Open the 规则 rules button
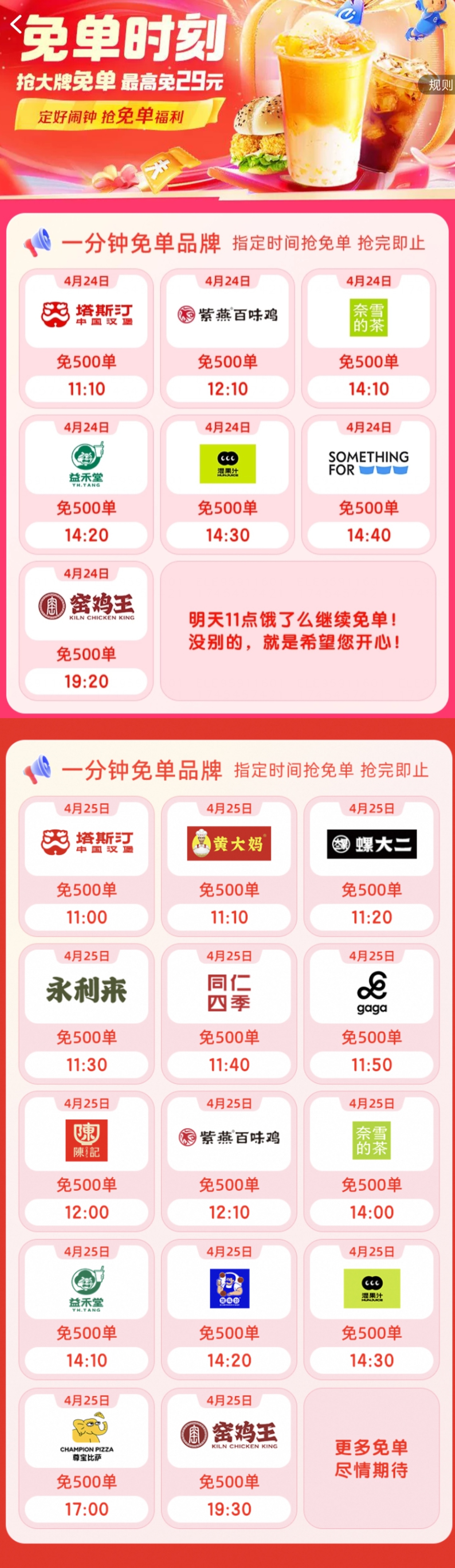The width and height of the screenshot is (455, 1568). pyautogui.click(x=439, y=85)
